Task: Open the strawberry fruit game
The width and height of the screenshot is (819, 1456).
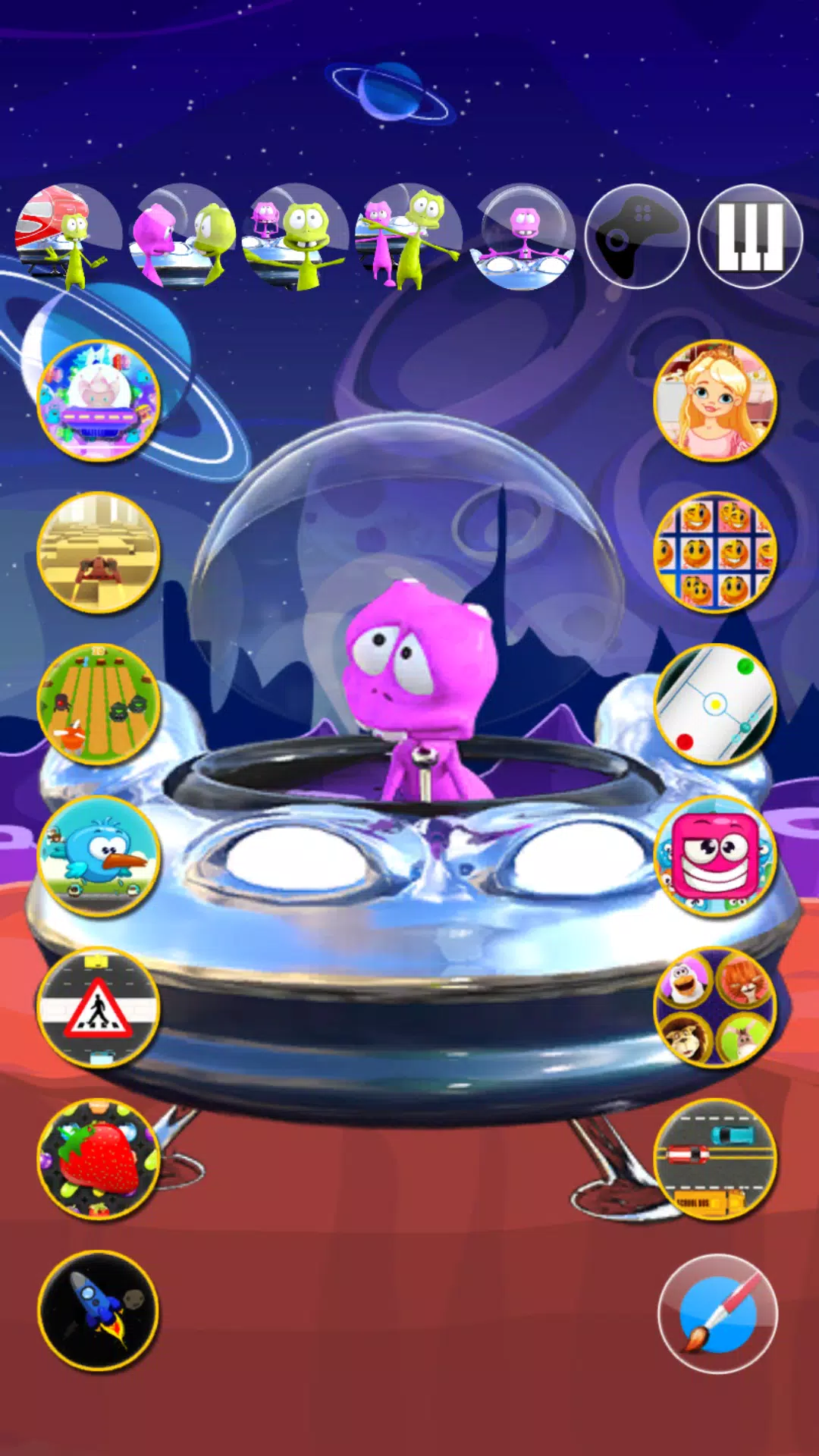Action: [99, 1159]
